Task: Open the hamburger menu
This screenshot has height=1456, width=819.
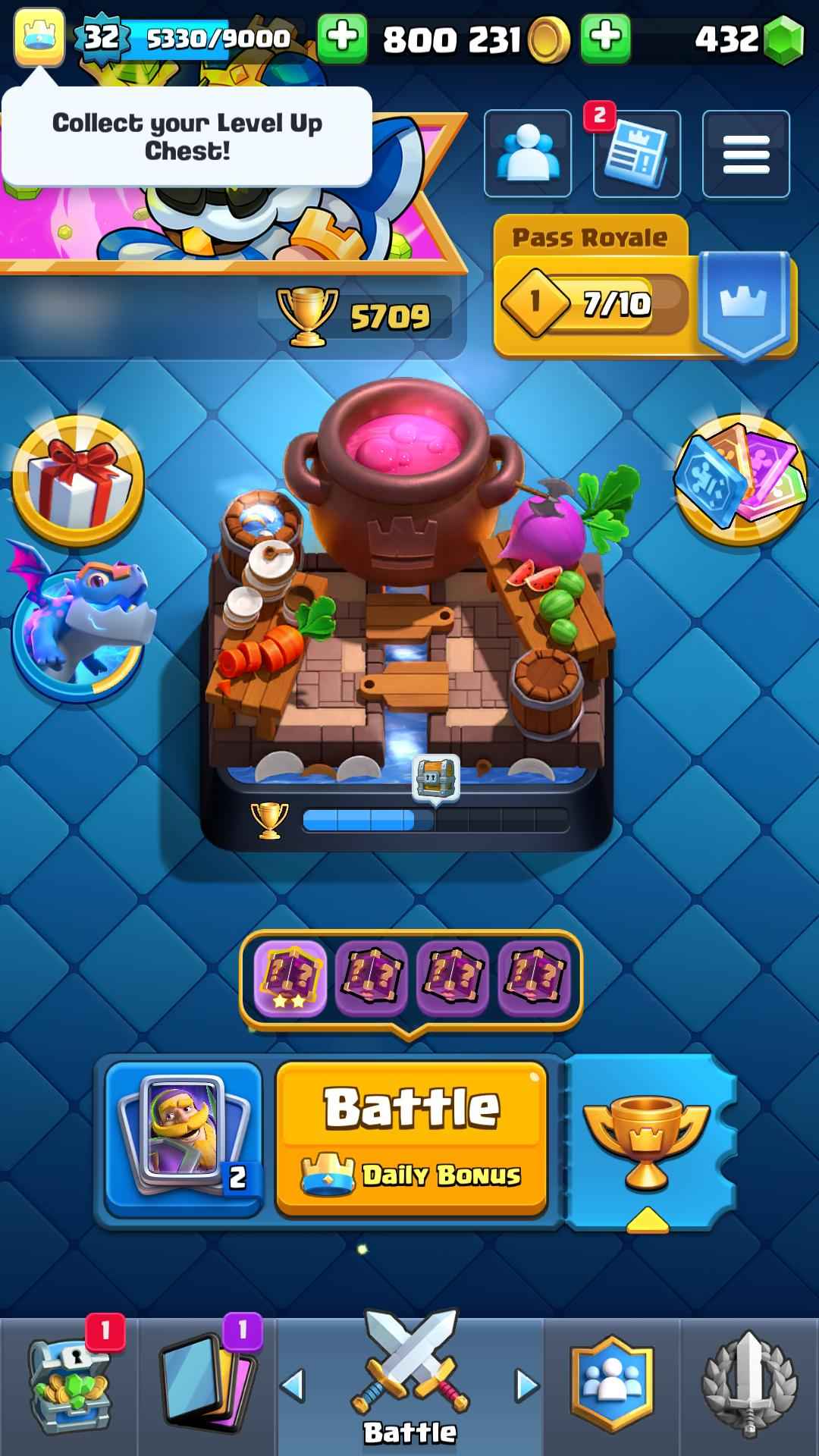Action: tap(745, 154)
